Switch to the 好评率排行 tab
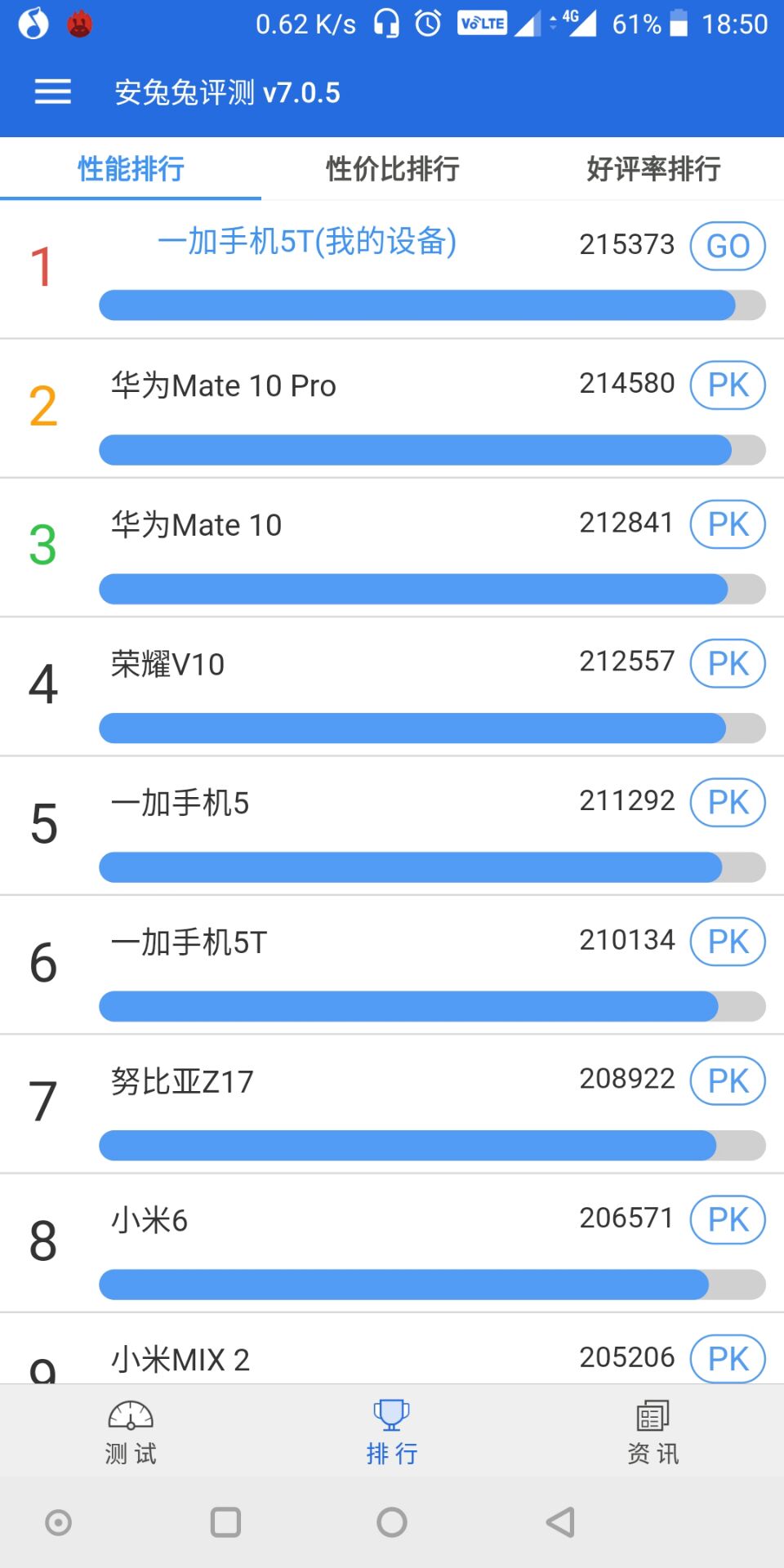The image size is (784, 1568). tap(653, 169)
